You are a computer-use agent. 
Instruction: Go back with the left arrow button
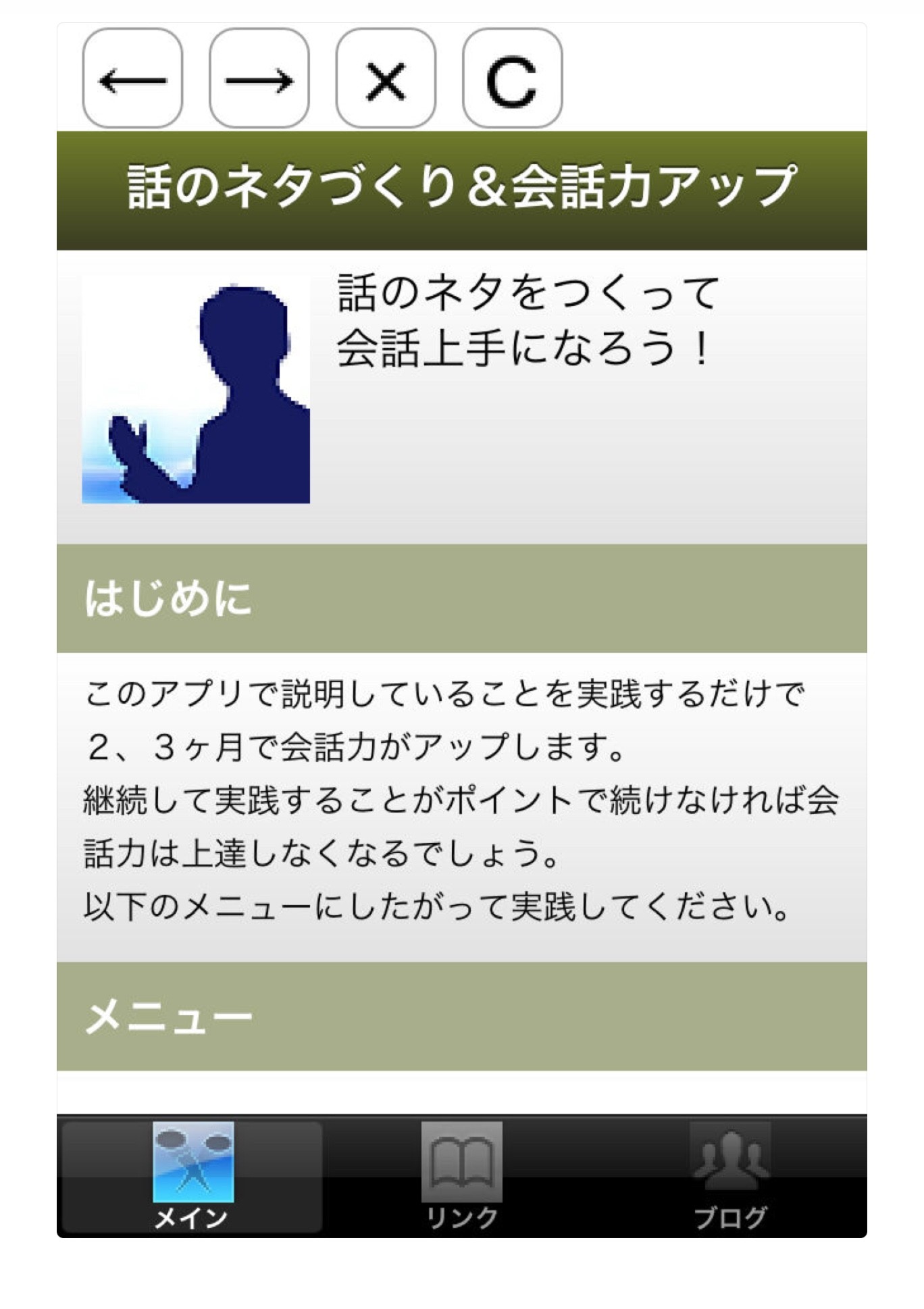point(132,78)
